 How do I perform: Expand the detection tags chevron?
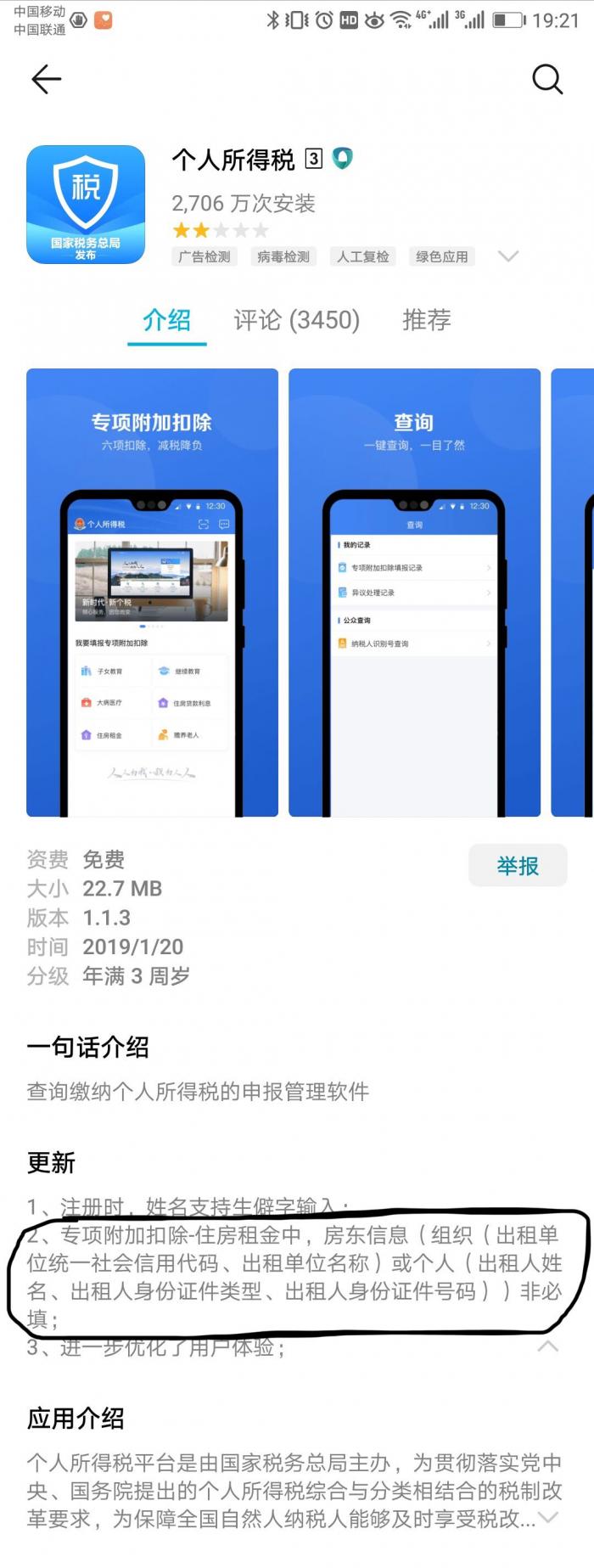click(507, 256)
